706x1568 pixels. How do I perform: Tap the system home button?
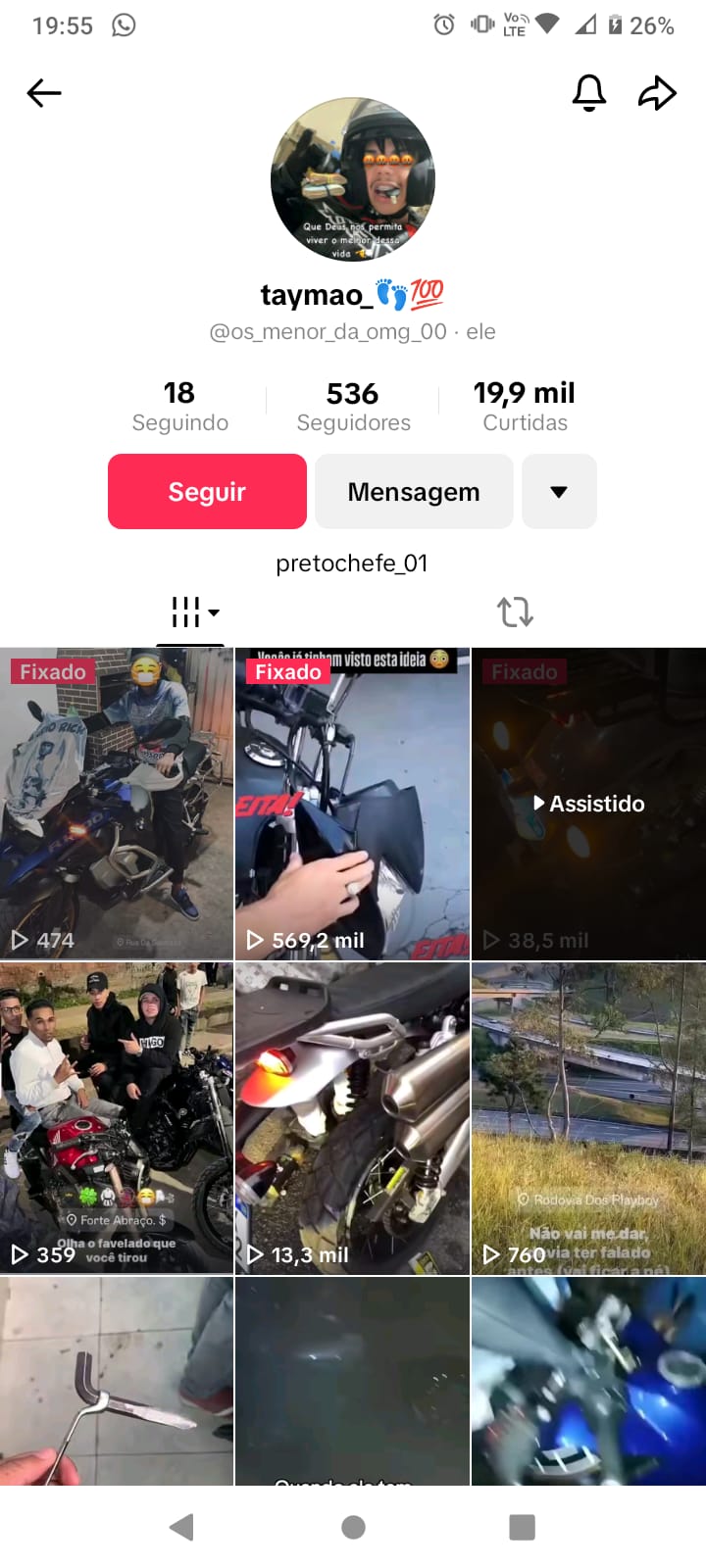pos(353,1527)
